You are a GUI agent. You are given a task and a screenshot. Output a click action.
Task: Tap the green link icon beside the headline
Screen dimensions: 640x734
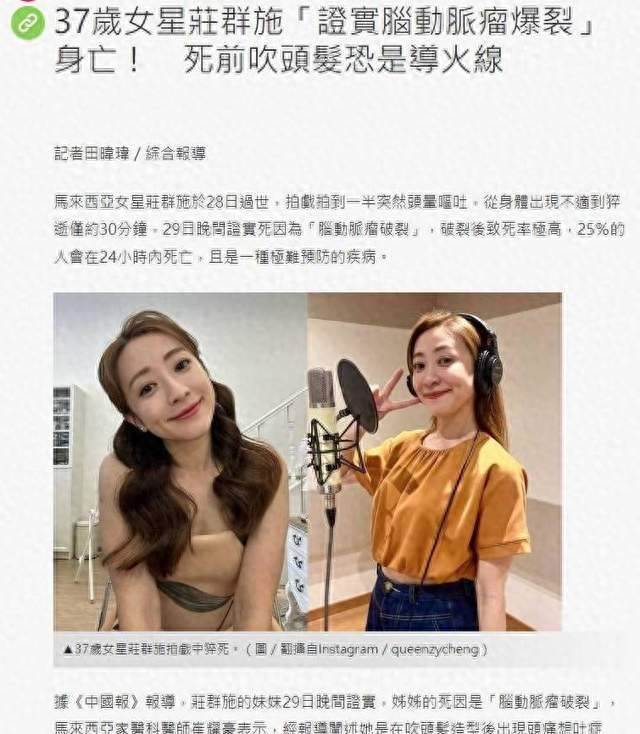(x=27, y=24)
